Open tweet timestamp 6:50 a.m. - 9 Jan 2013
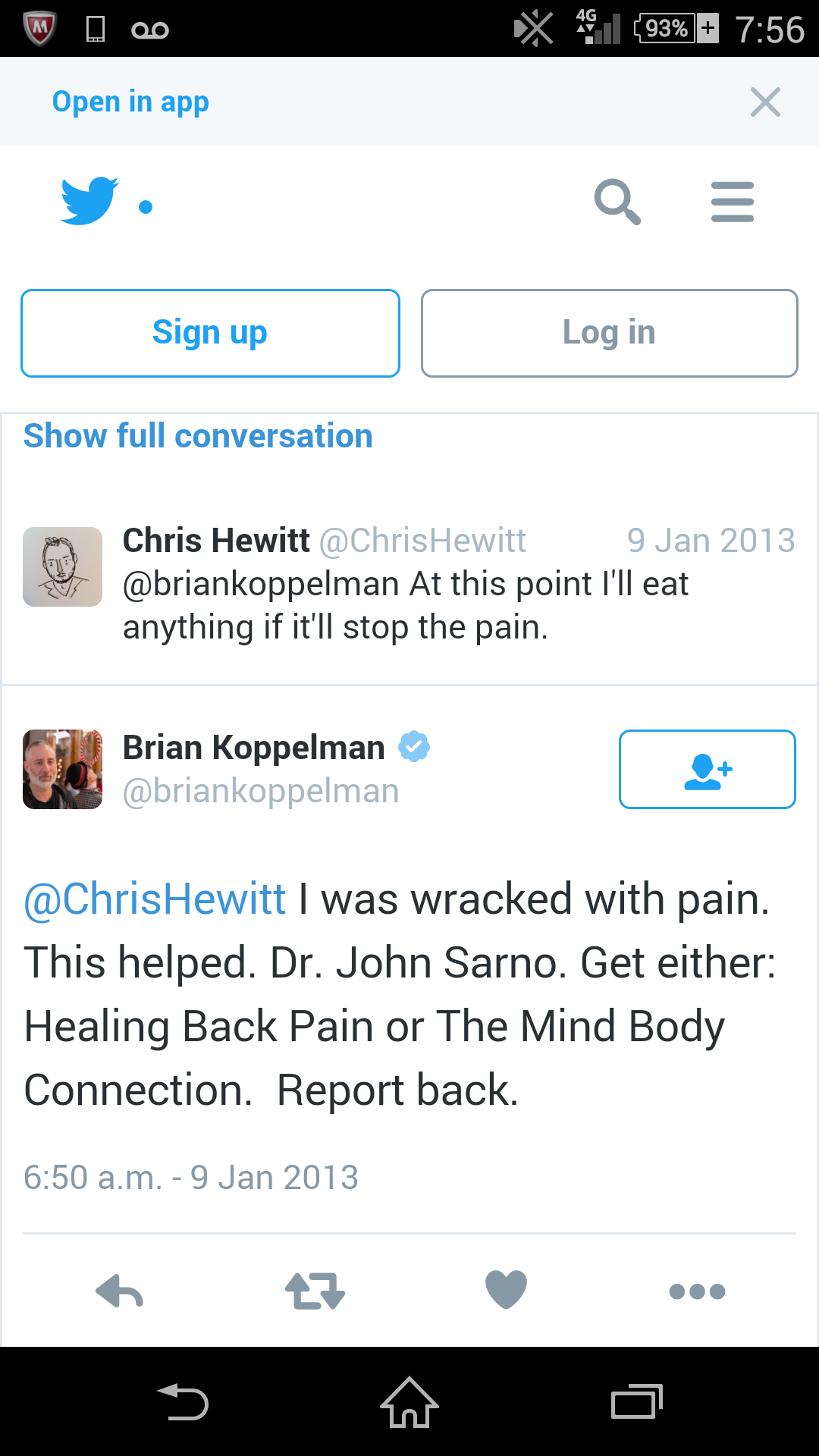Screen dimensions: 819x1456 point(191,1178)
